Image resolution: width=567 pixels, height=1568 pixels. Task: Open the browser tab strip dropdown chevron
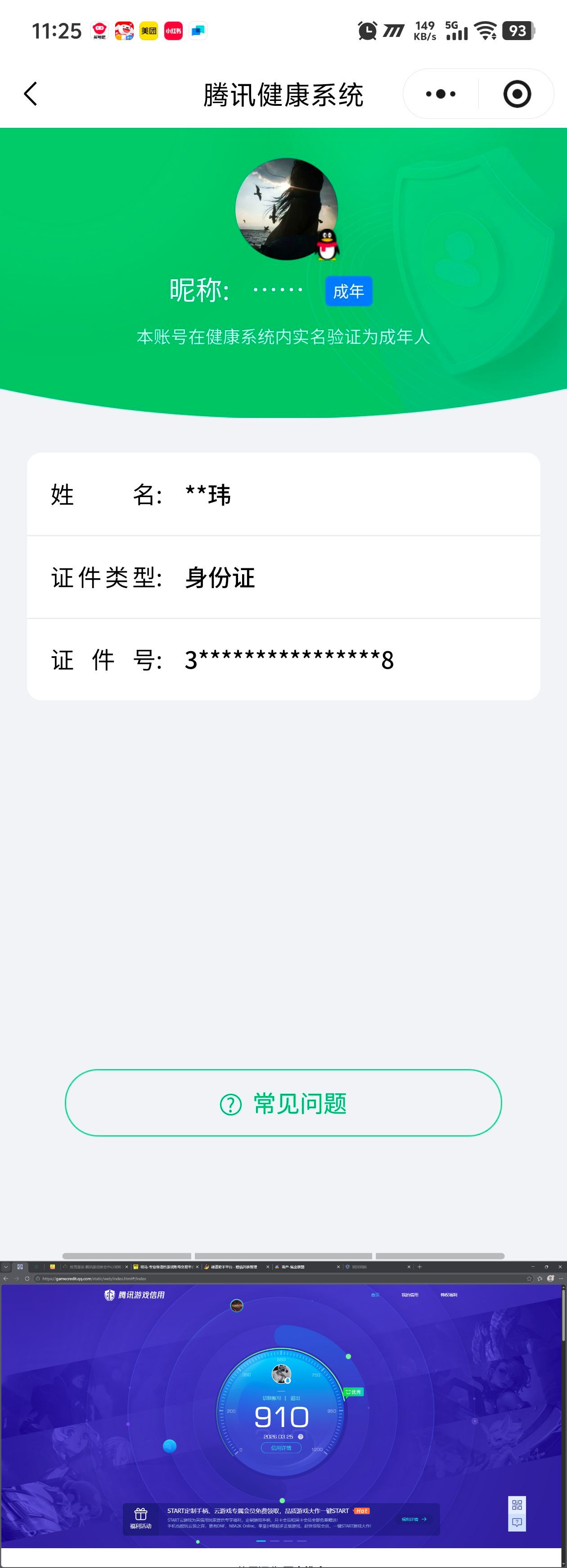(x=6, y=1266)
